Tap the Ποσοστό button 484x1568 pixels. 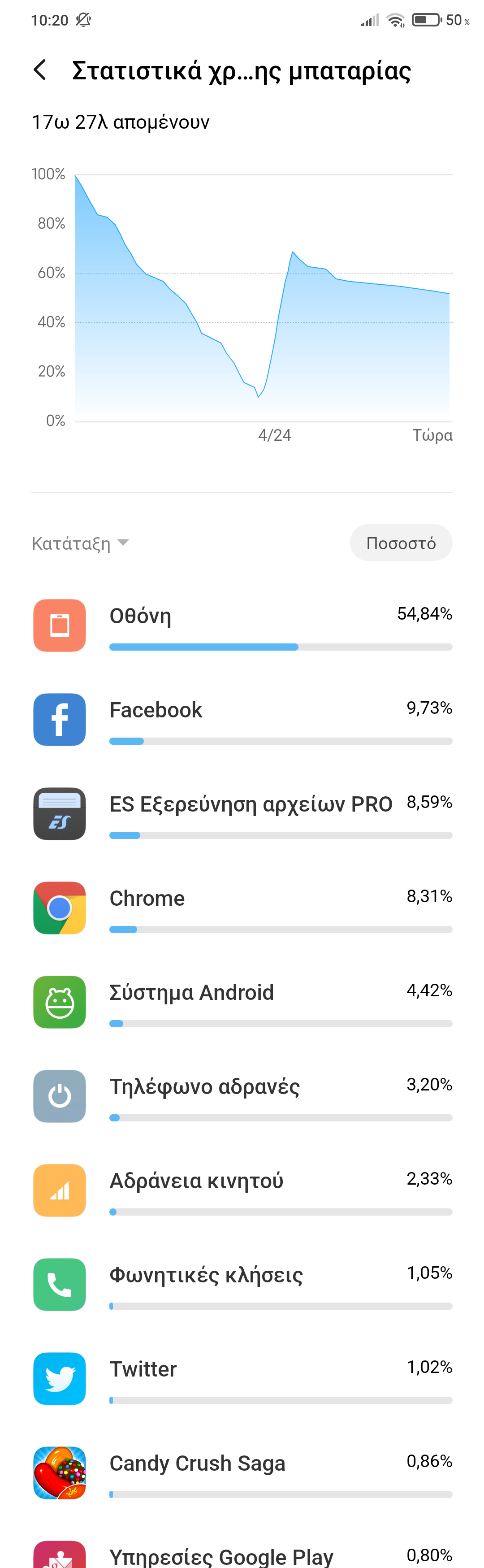click(401, 543)
